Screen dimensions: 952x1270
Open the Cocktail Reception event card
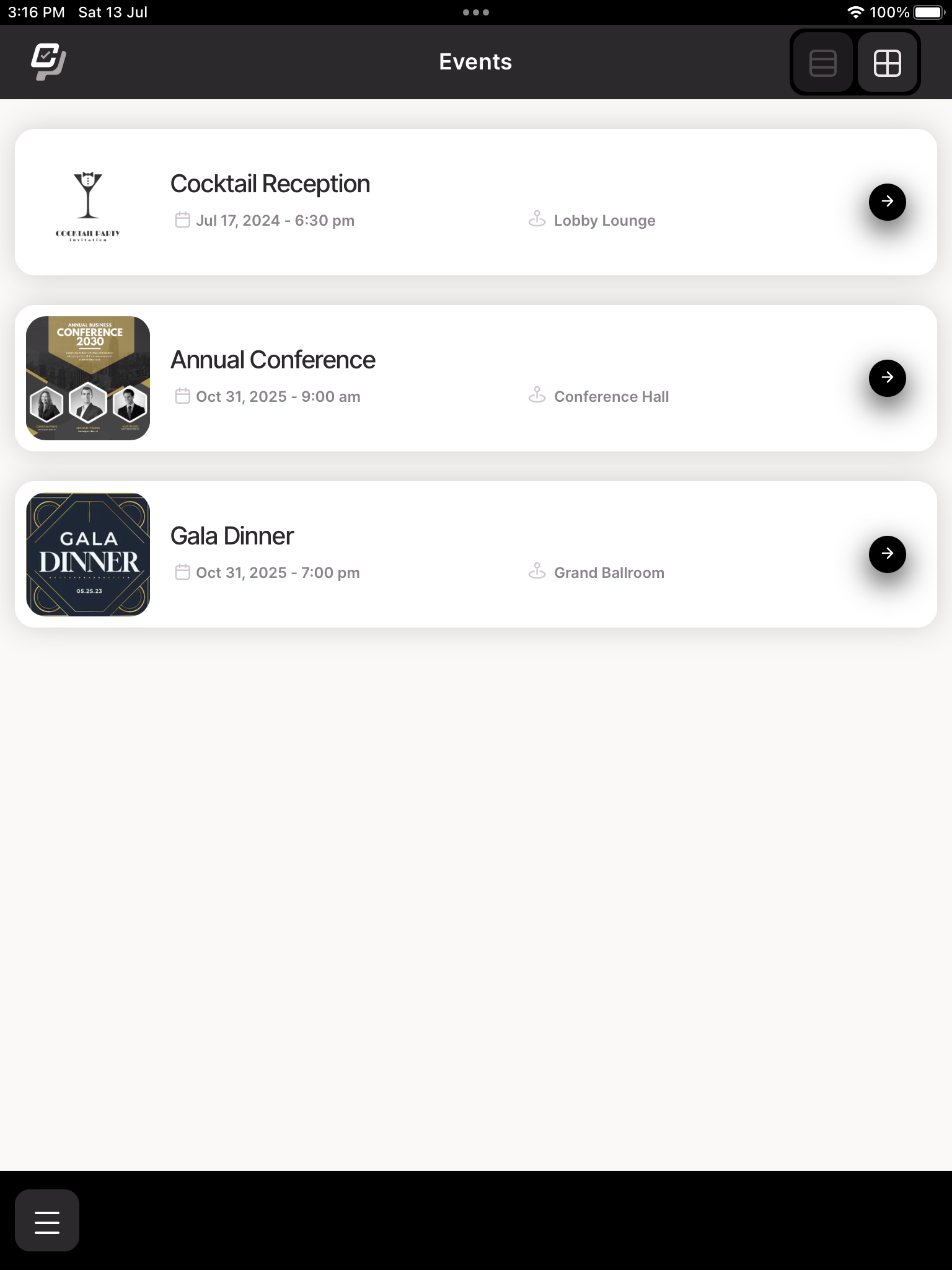click(x=434, y=202)
